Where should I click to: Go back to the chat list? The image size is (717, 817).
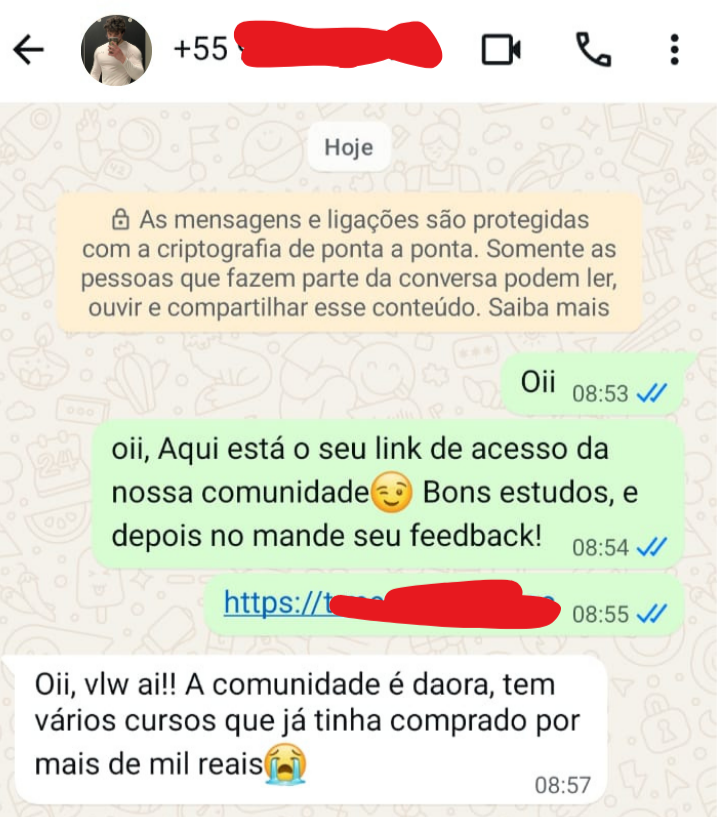click(29, 50)
